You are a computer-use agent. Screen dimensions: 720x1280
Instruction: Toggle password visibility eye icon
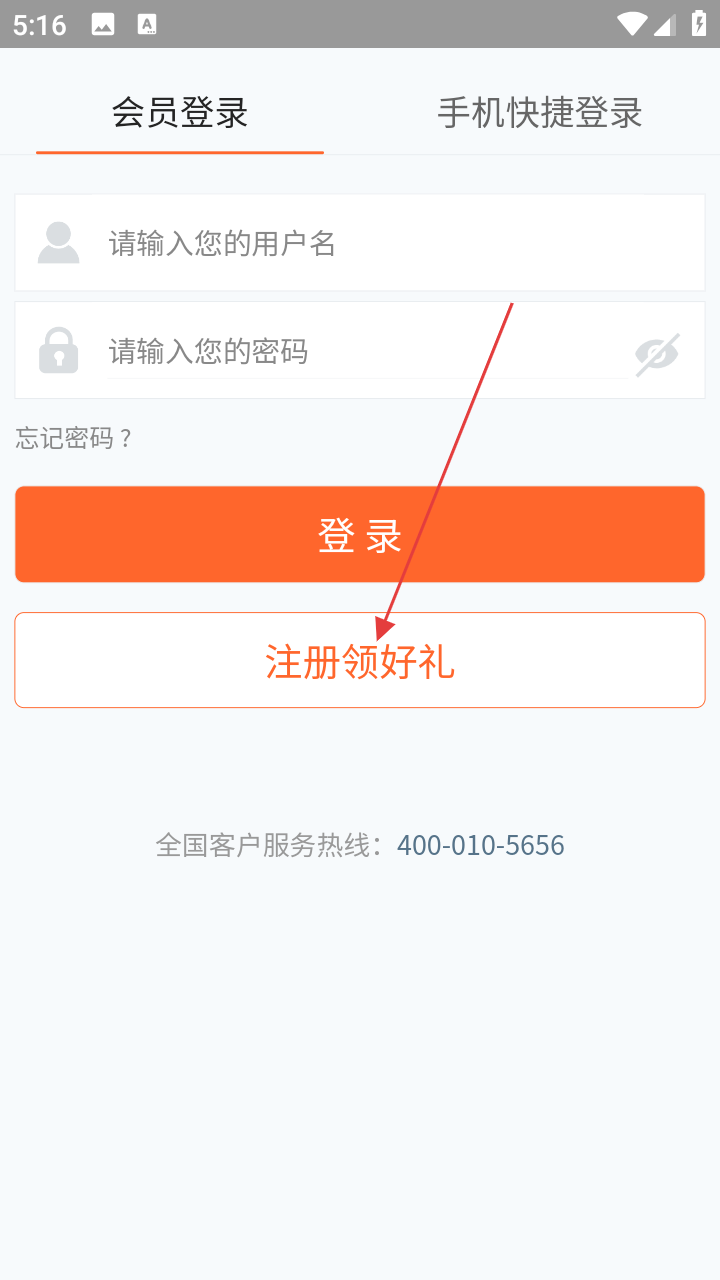(657, 354)
